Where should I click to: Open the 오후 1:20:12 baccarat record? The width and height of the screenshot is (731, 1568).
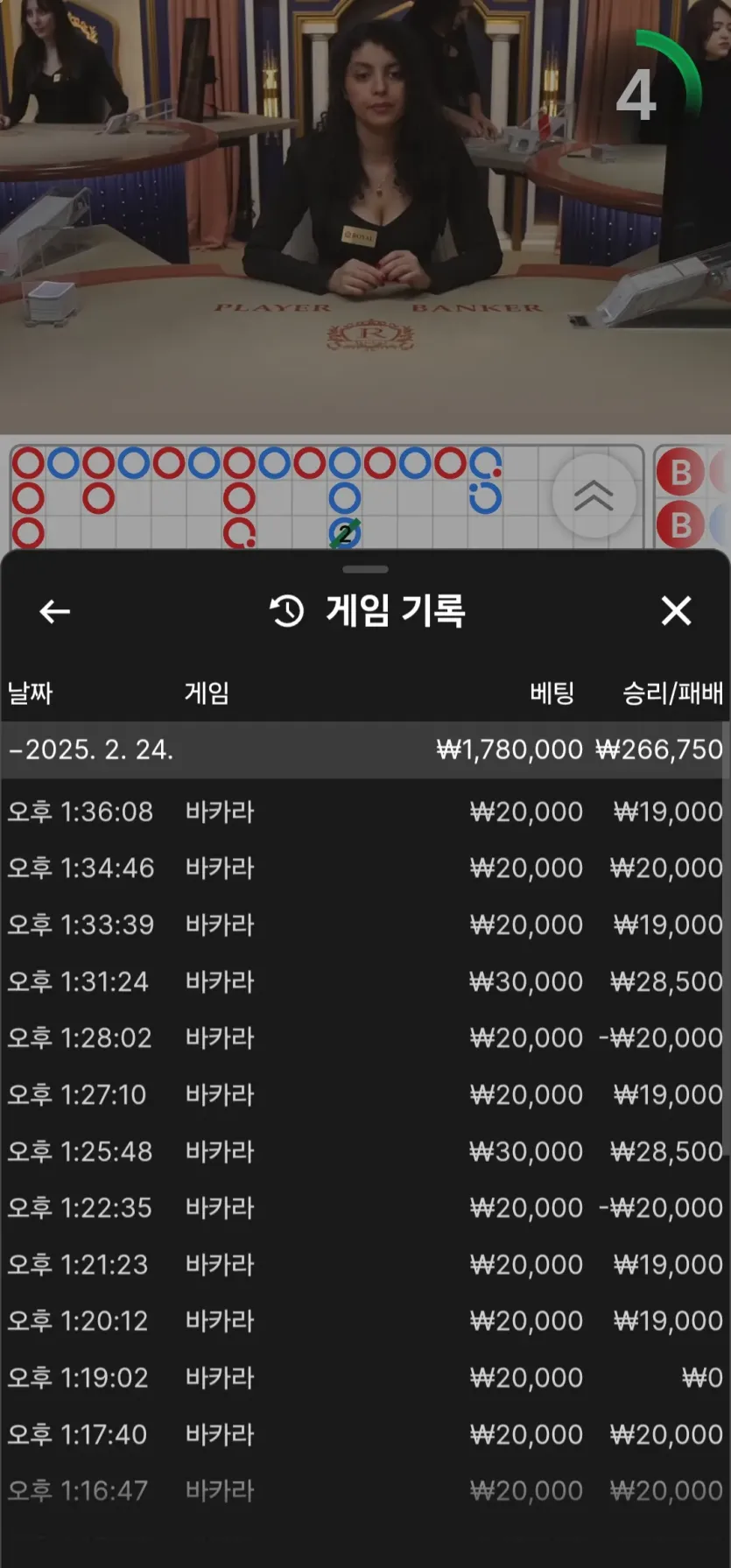(x=364, y=1320)
